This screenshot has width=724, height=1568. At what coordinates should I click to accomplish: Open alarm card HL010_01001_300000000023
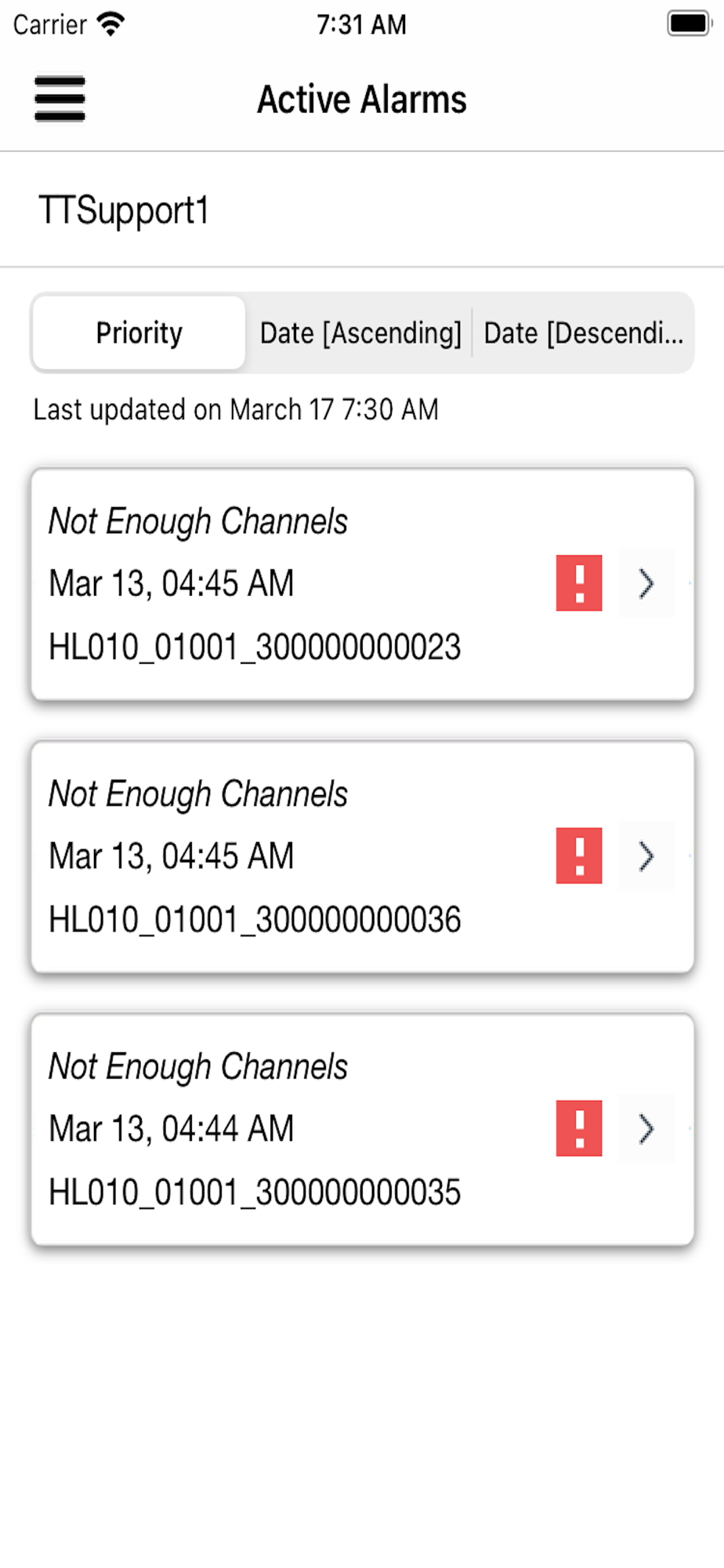pyautogui.click(x=362, y=584)
